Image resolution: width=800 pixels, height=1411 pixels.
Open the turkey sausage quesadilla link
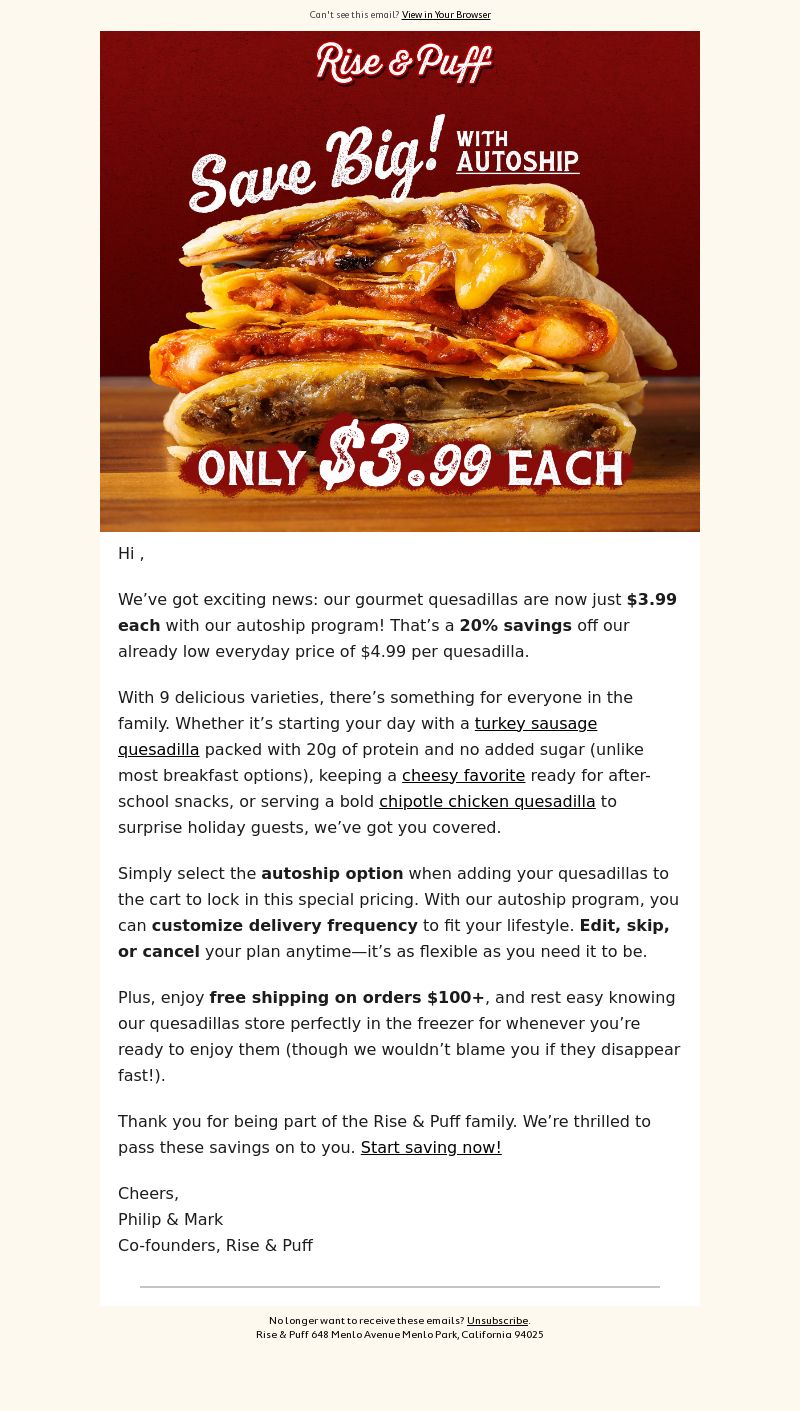coord(536,723)
